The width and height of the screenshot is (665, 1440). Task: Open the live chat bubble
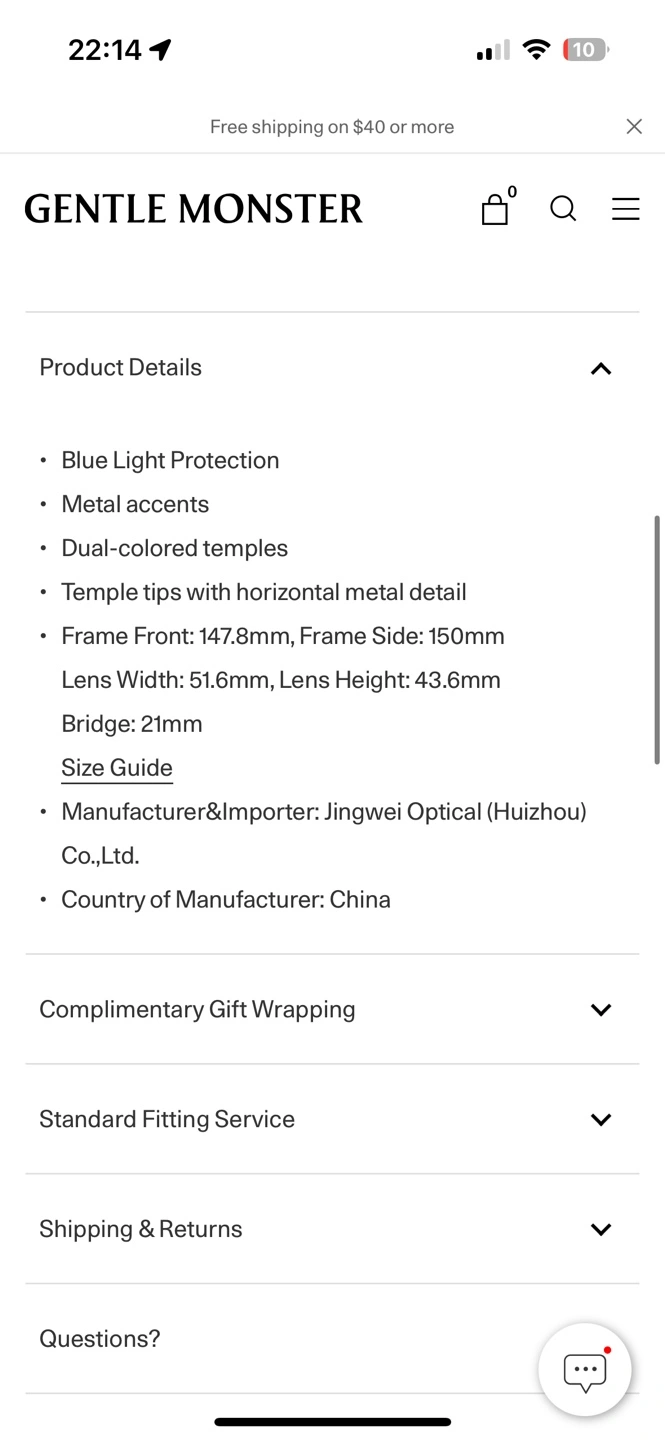(585, 1370)
